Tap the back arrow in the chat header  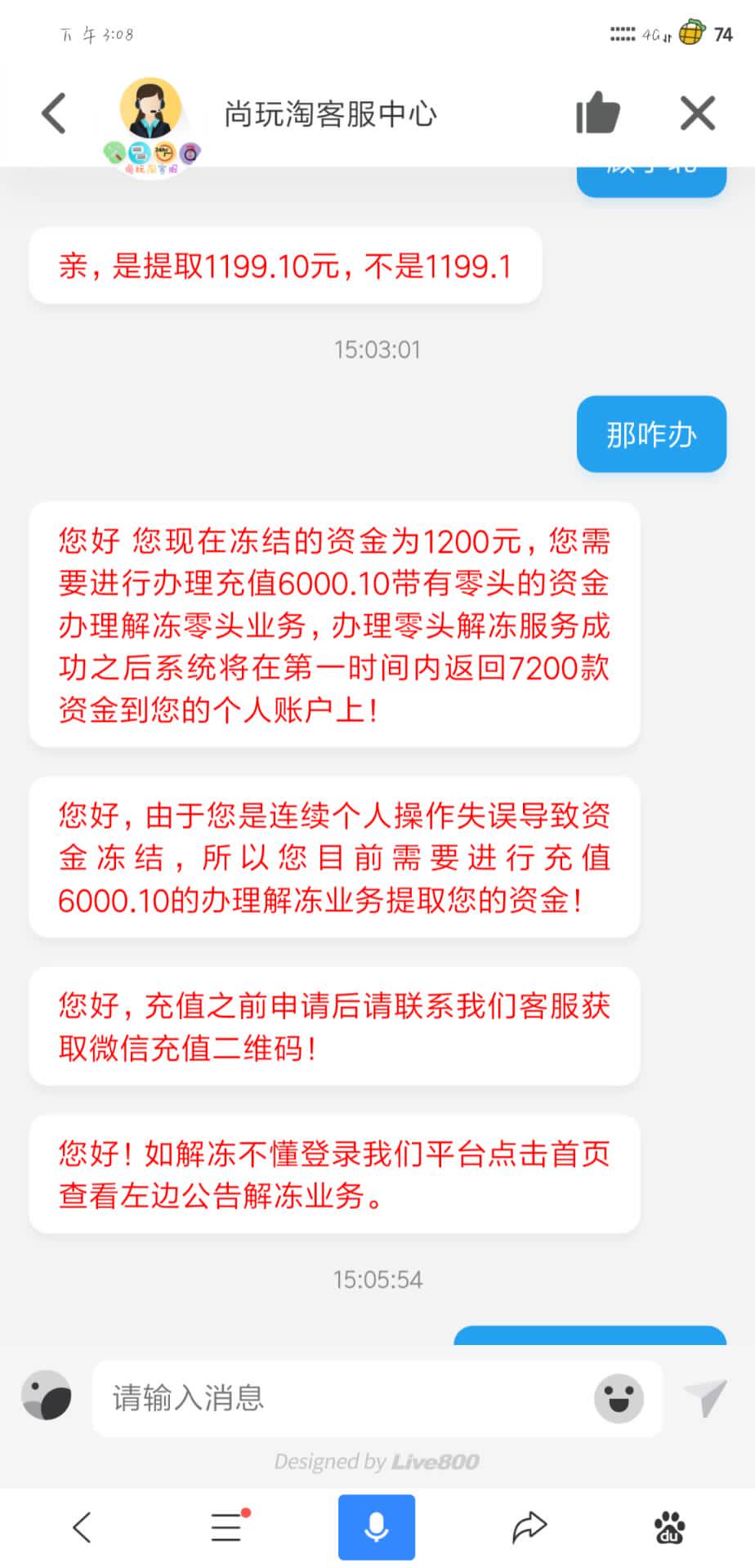click(x=52, y=113)
